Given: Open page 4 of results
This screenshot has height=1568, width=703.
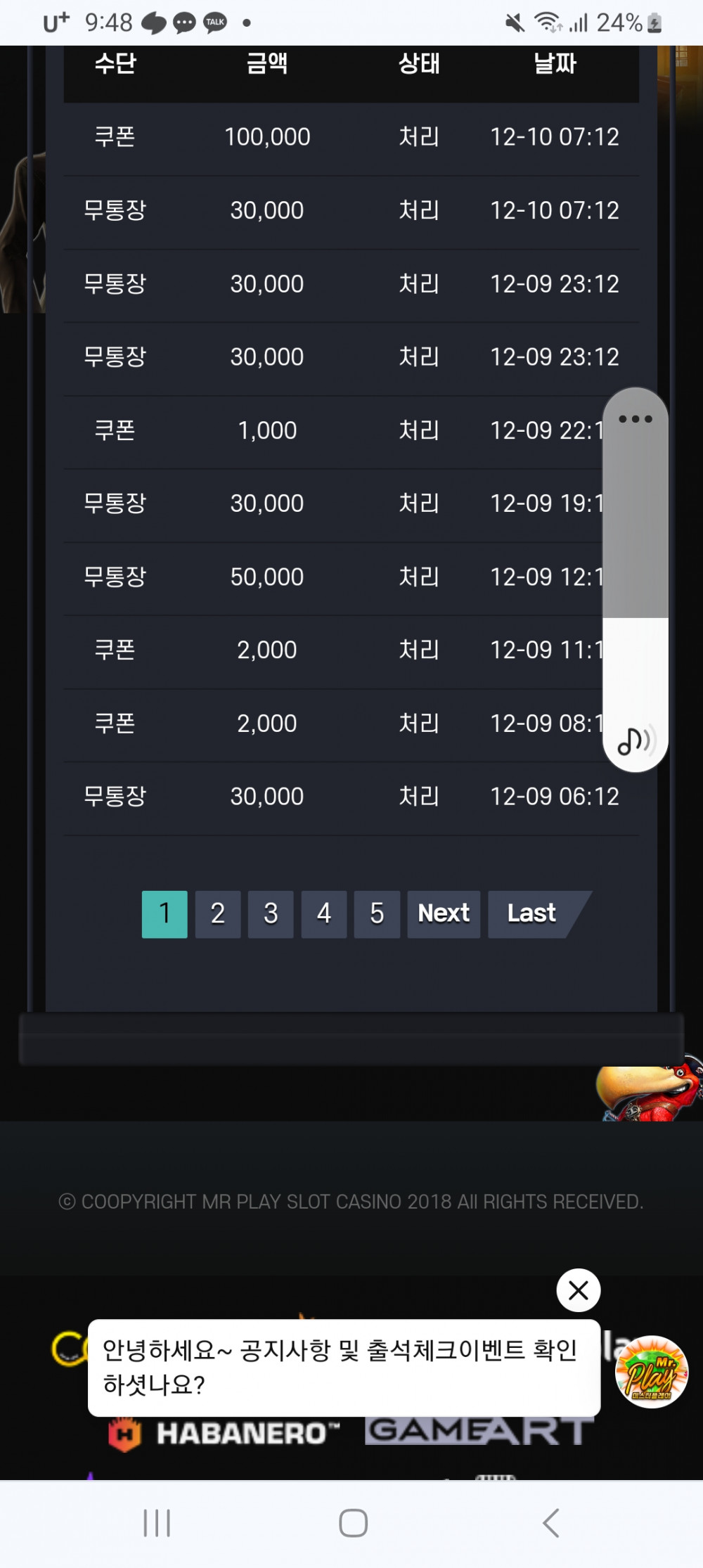Looking at the screenshot, I should coord(324,914).
